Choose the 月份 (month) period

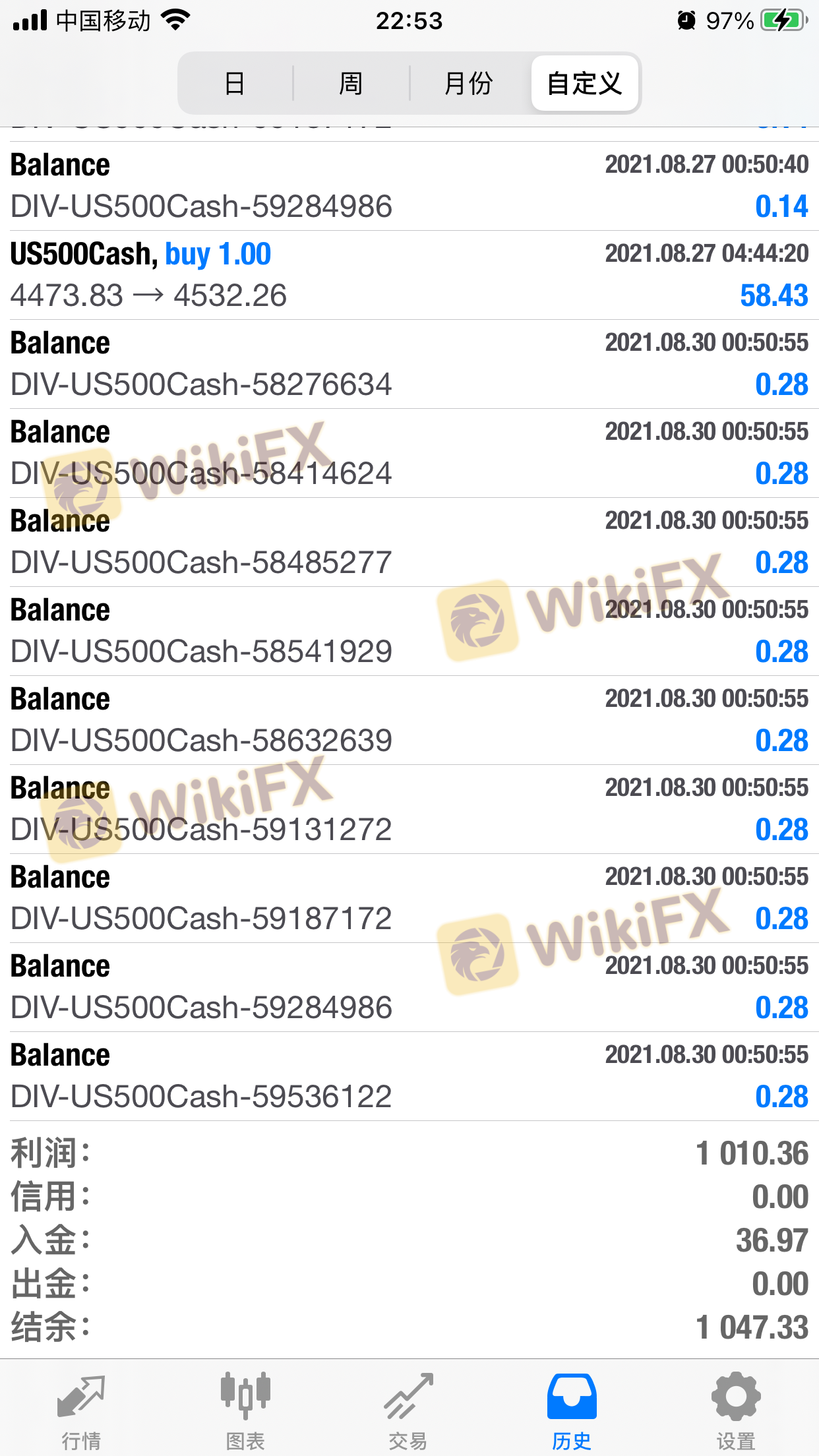[468, 84]
